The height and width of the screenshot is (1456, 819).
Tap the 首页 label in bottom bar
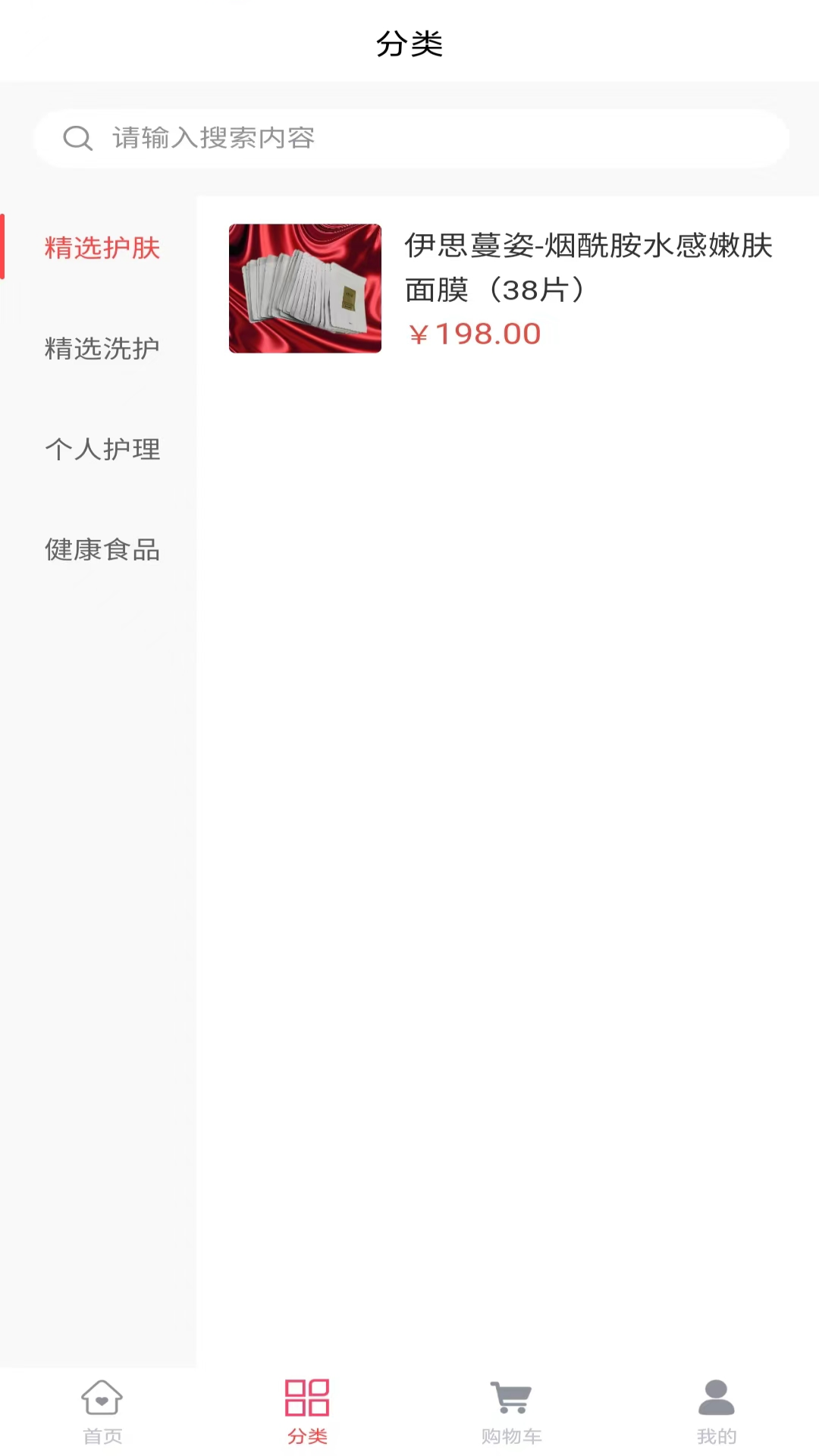click(102, 1436)
